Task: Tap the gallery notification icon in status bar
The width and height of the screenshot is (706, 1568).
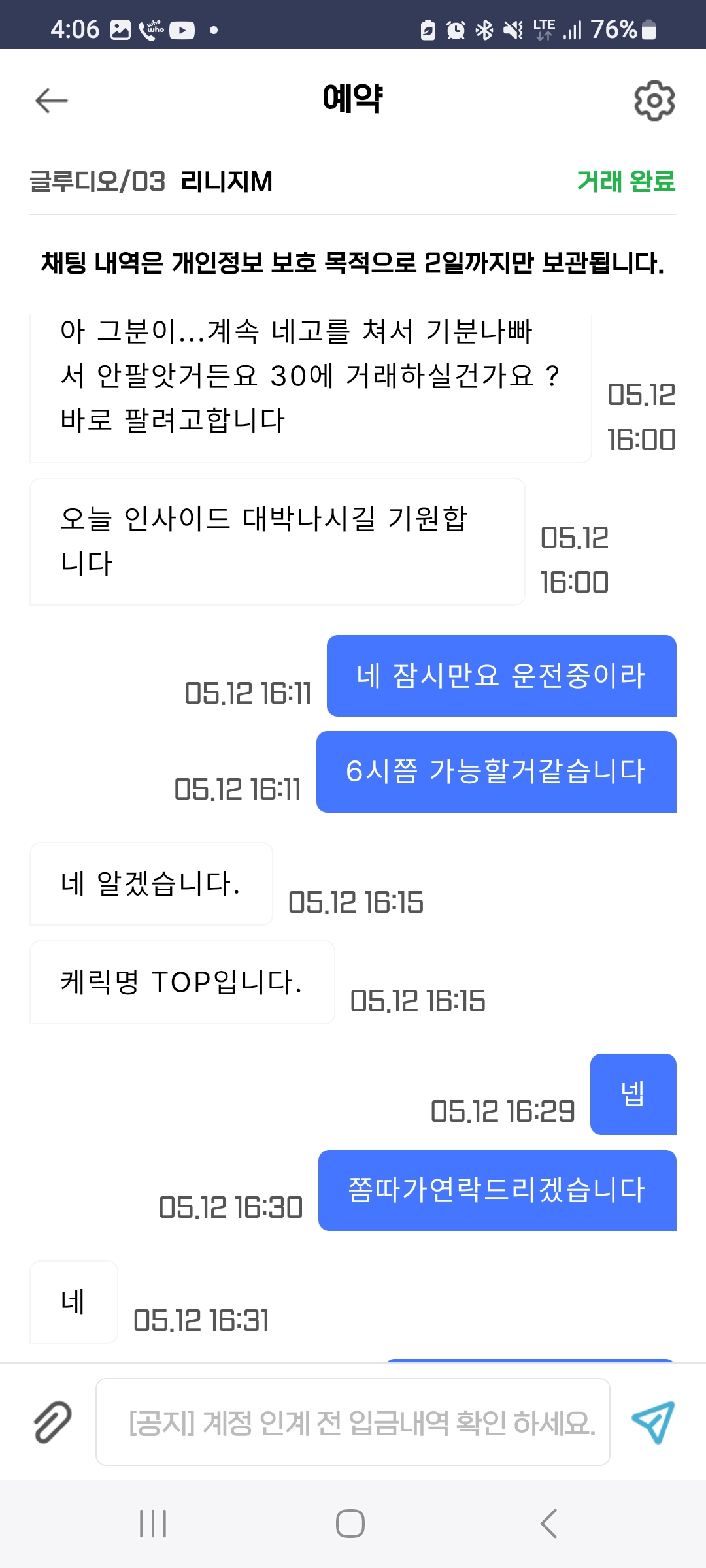Action: tap(122, 29)
